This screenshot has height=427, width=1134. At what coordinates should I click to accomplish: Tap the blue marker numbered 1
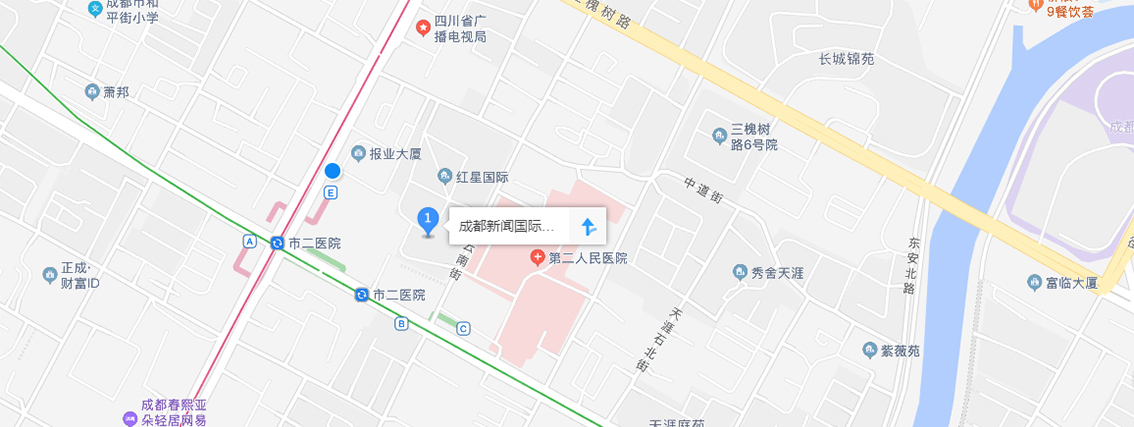pyautogui.click(x=428, y=219)
